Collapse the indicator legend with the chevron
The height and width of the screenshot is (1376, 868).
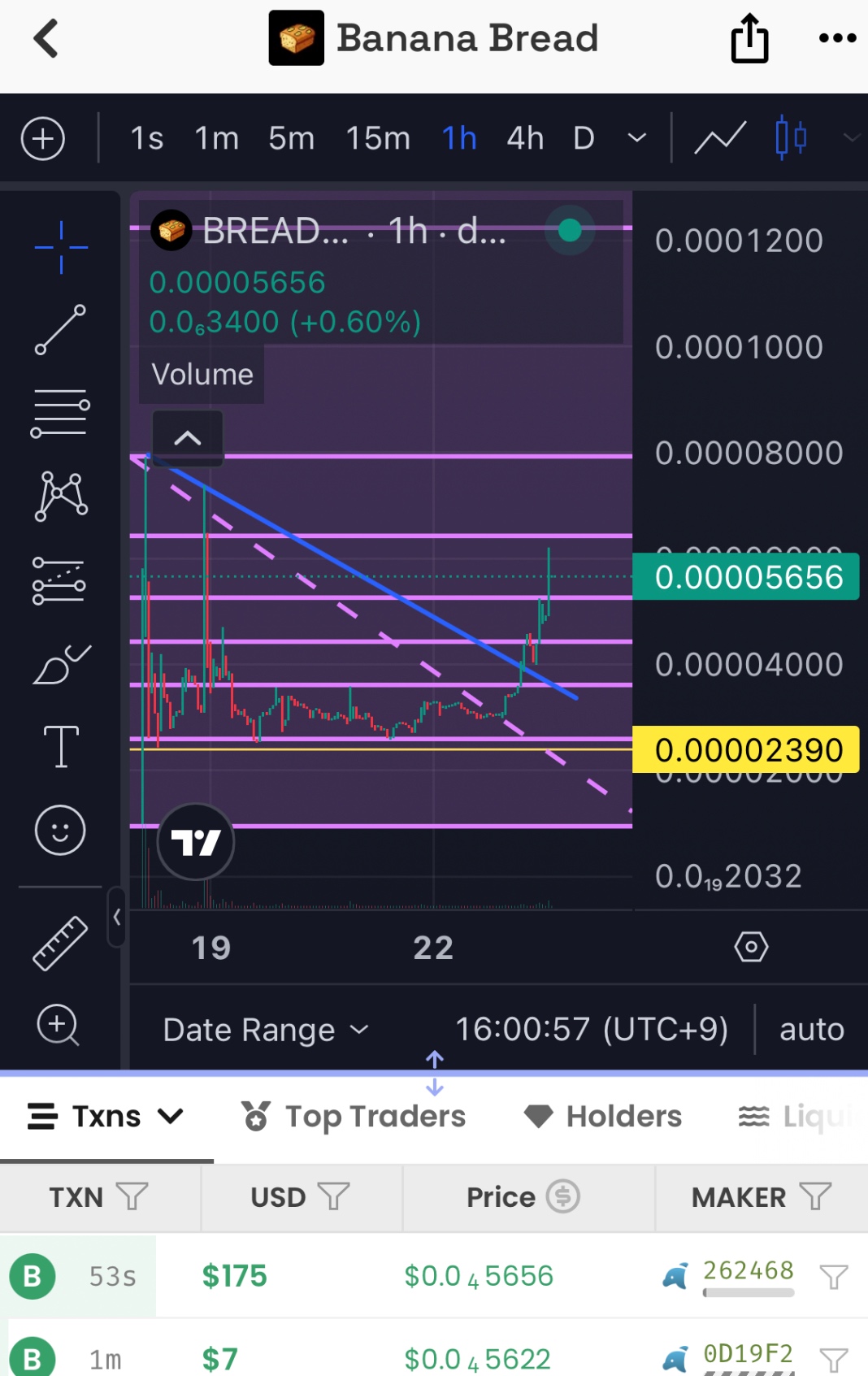pyautogui.click(x=188, y=438)
